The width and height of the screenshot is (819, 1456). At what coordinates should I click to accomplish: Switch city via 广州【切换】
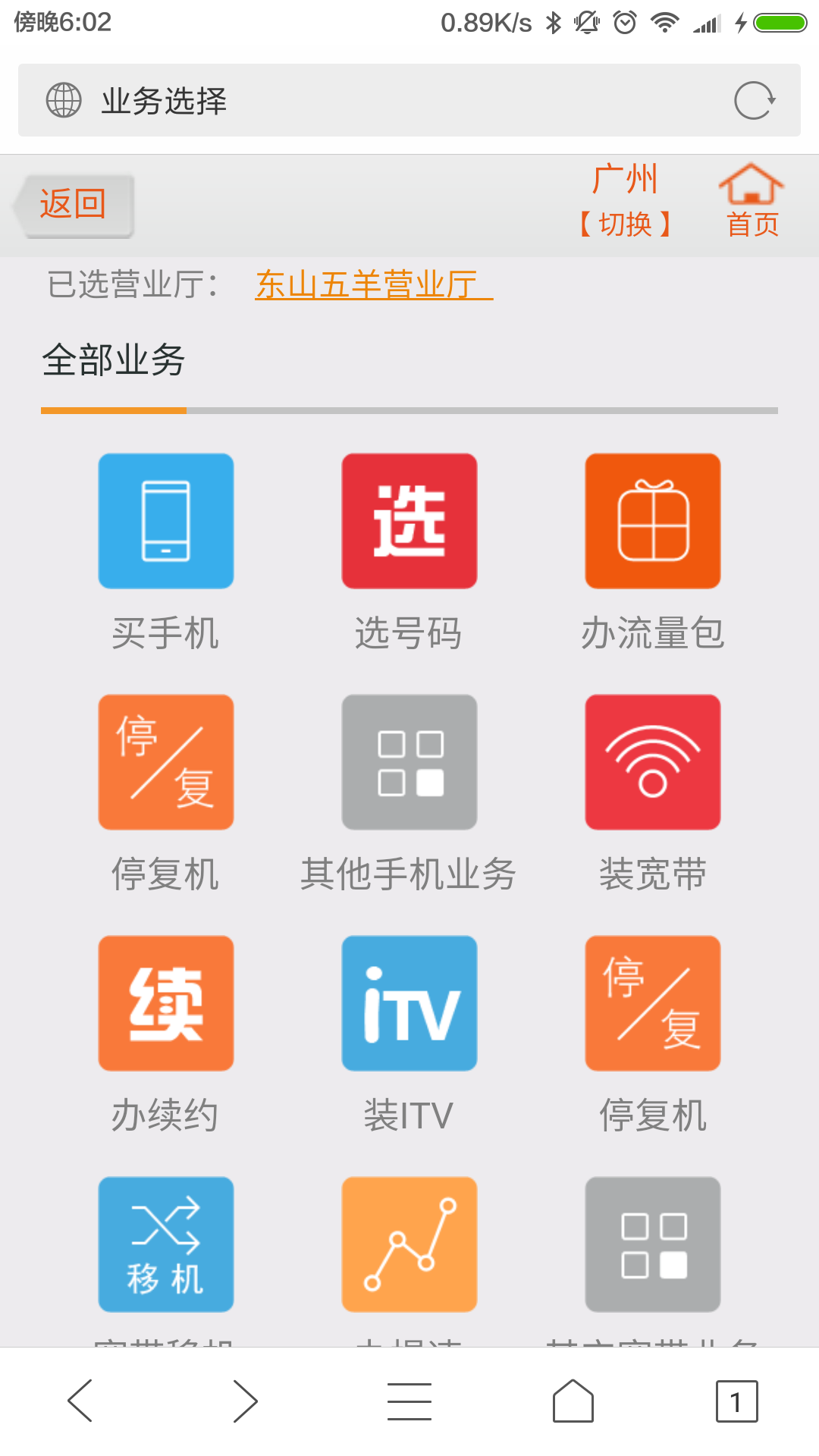(625, 201)
